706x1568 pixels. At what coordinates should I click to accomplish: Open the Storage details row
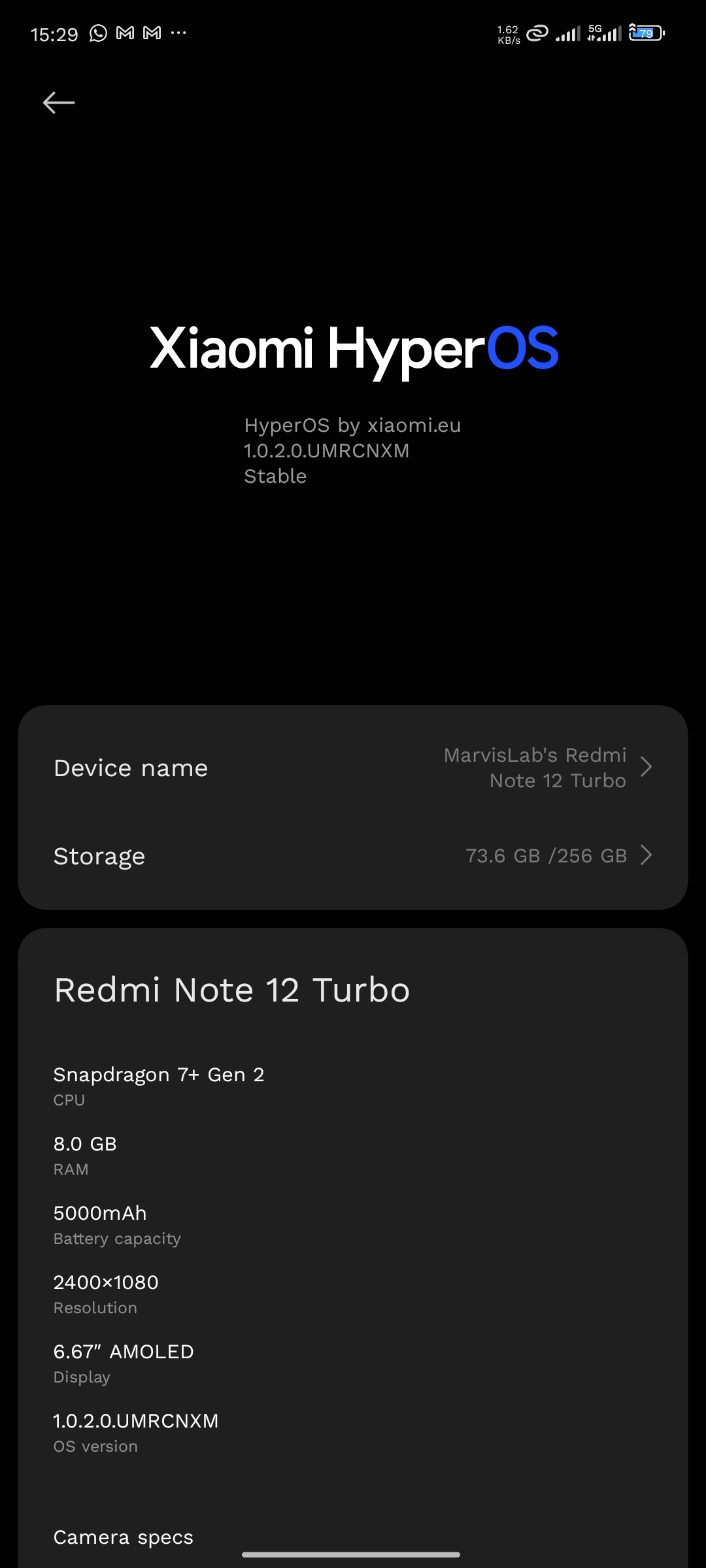[353, 855]
